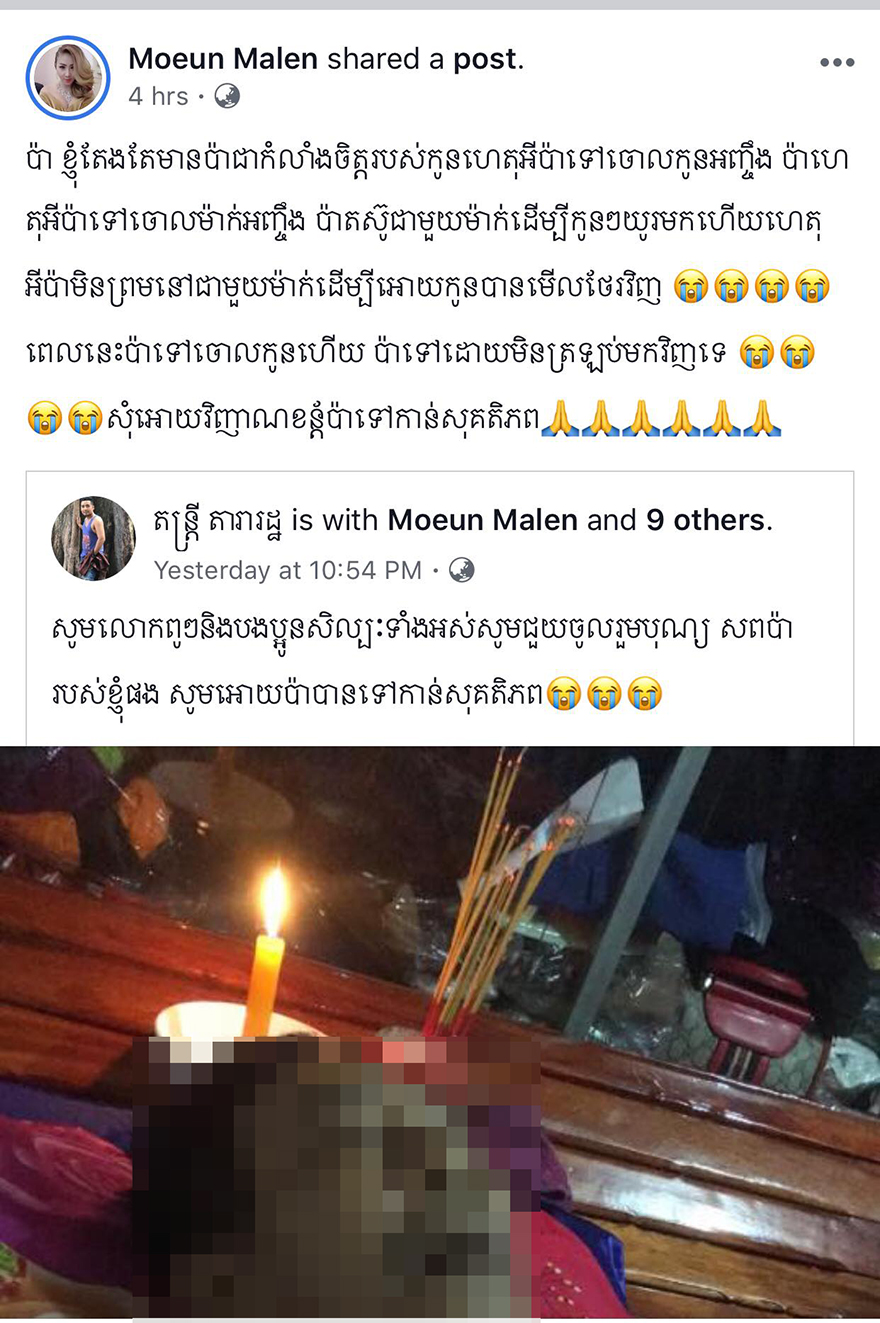Open Moeun Malen's profile picture
This screenshot has height=1323, width=880.
68,78
